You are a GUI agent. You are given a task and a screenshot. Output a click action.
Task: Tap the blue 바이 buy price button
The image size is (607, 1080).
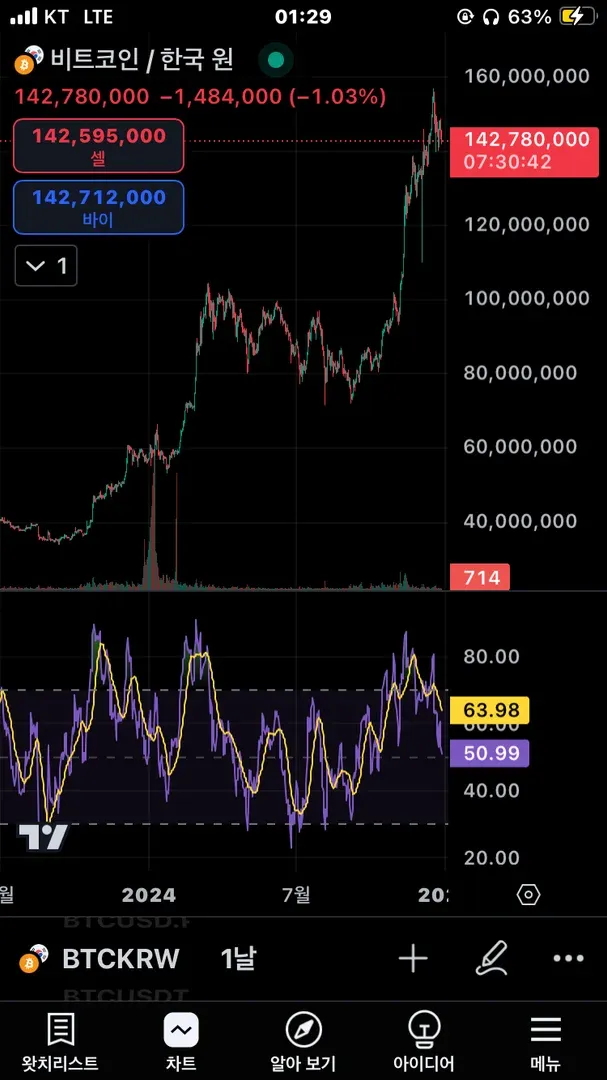(x=98, y=207)
